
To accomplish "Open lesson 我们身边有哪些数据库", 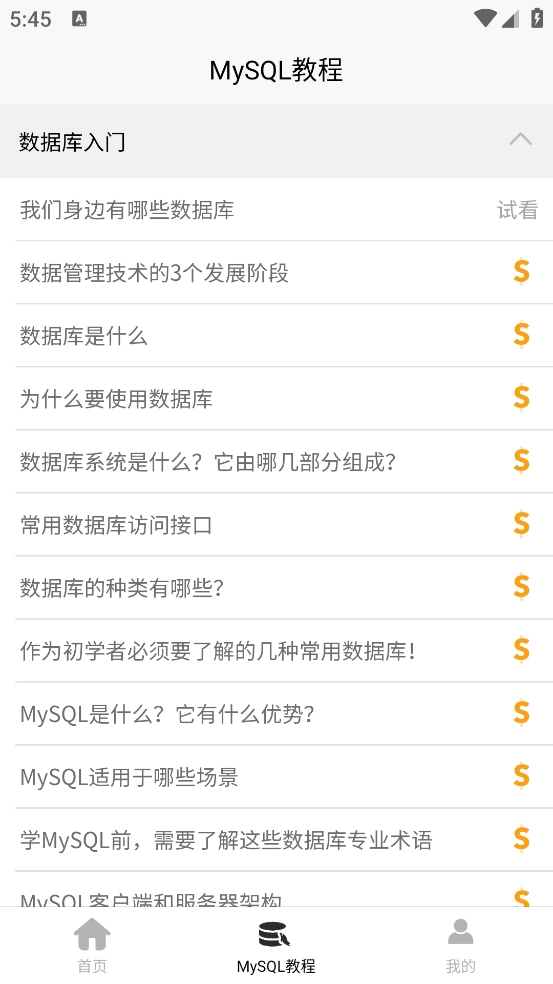I will coord(276,210).
